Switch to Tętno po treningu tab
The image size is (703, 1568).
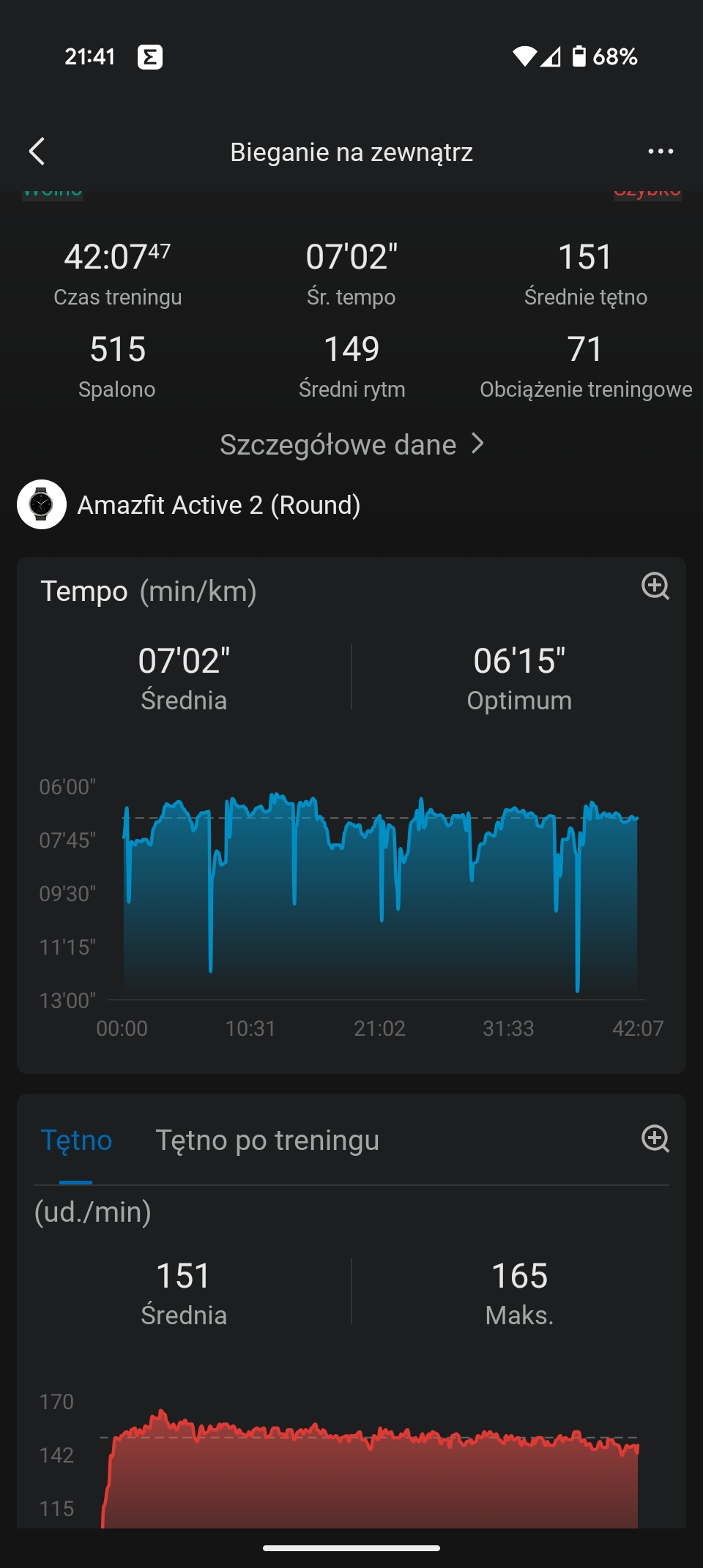click(267, 1140)
